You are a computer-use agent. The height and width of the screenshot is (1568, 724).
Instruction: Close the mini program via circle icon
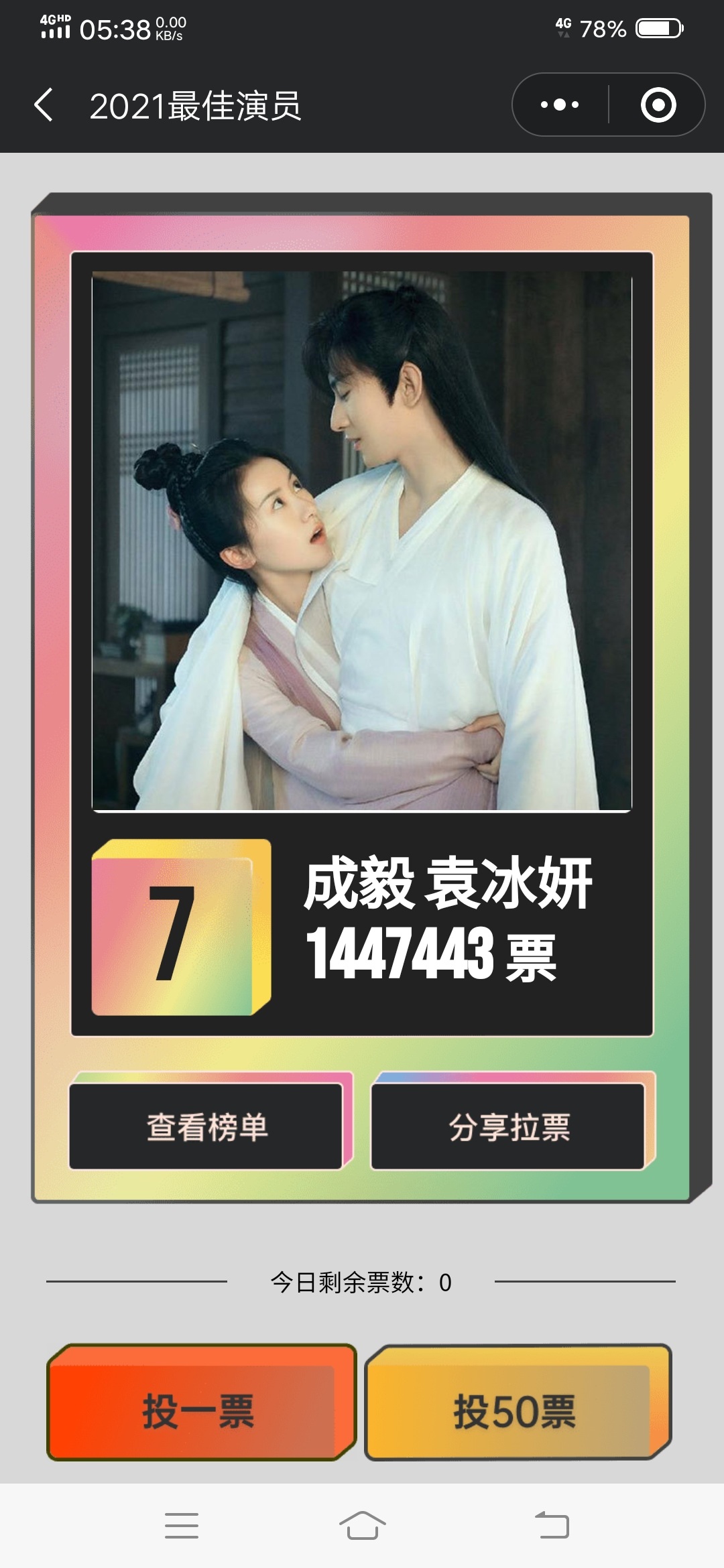658,105
